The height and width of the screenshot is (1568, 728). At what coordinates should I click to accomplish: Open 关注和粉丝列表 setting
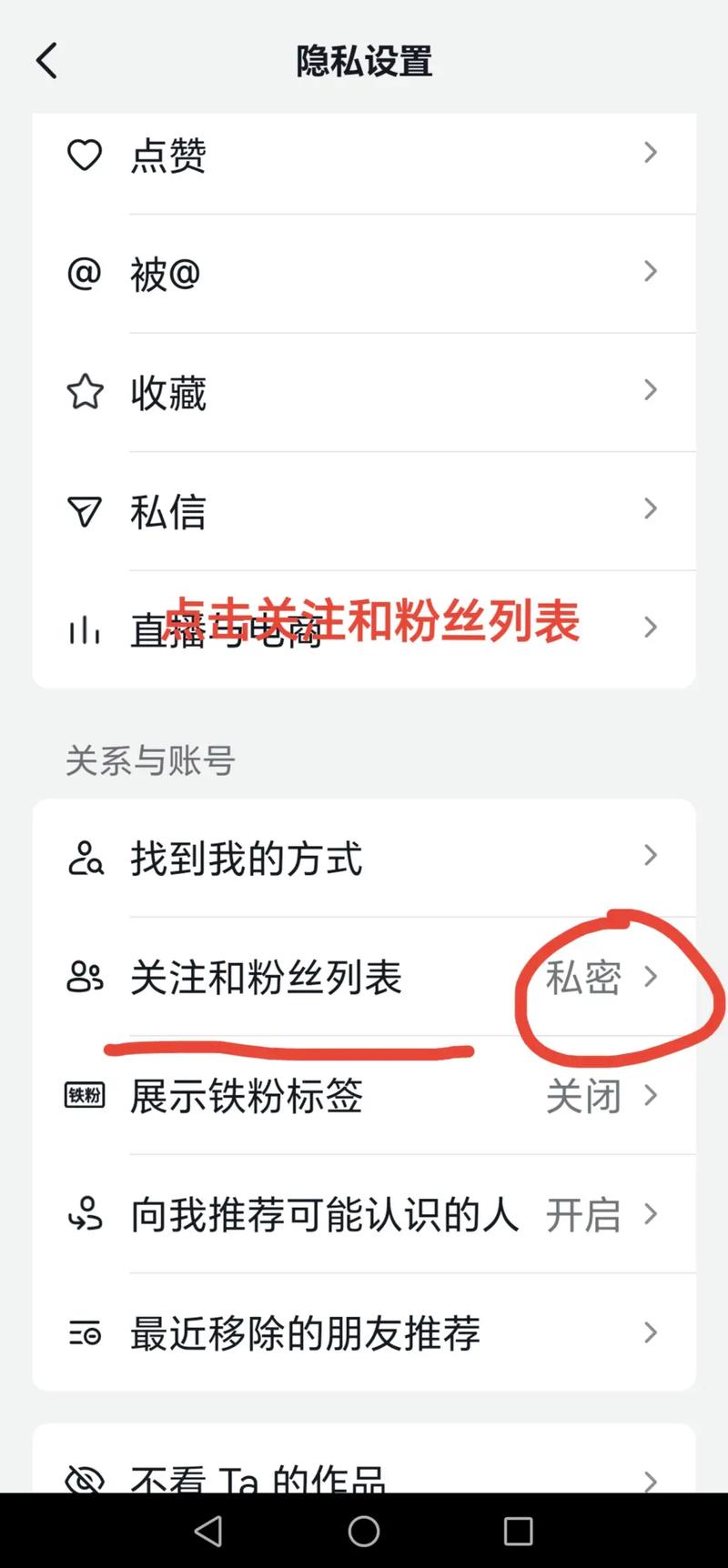click(x=364, y=978)
